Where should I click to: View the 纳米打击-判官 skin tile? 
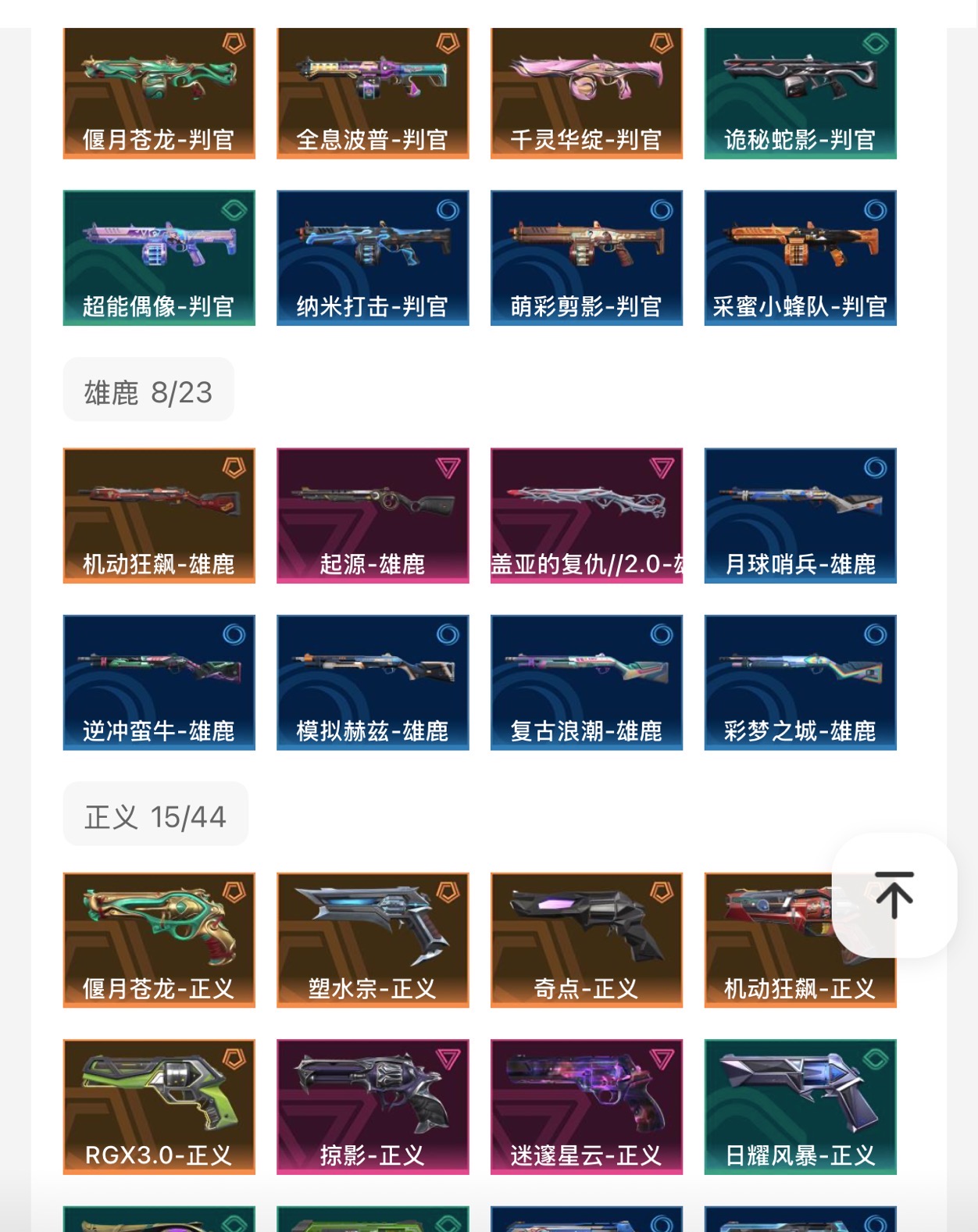point(373,257)
